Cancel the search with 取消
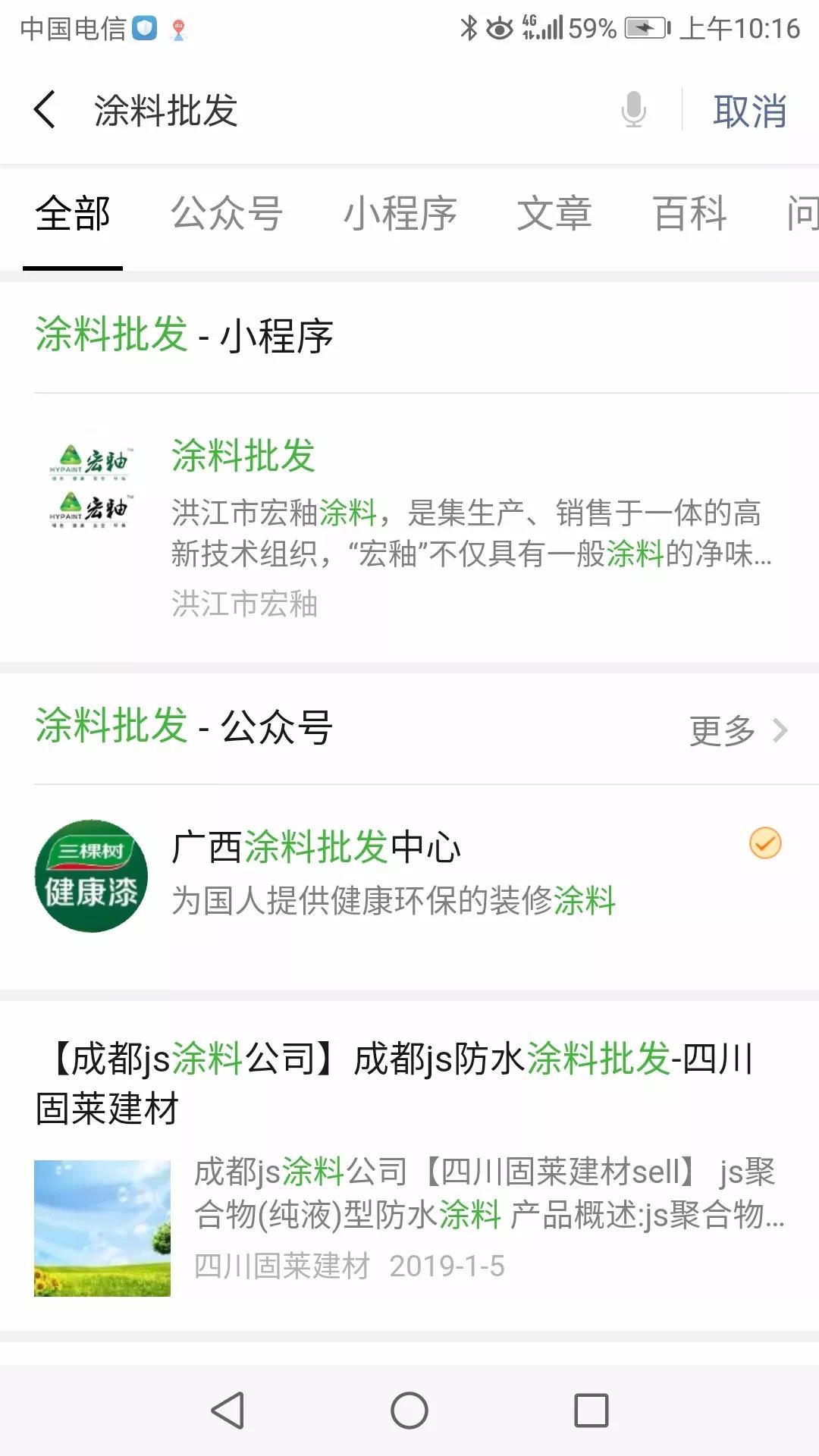819x1456 pixels. click(749, 111)
